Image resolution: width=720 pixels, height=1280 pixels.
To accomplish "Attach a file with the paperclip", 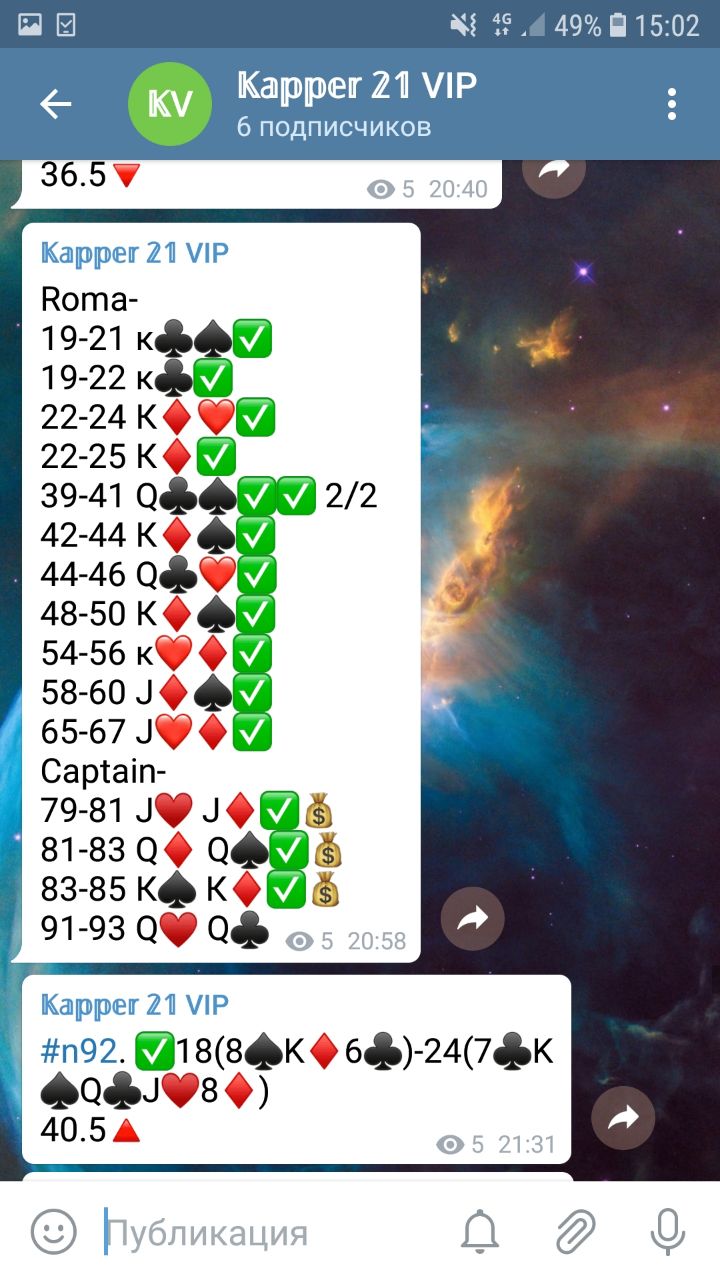I will 575,1232.
